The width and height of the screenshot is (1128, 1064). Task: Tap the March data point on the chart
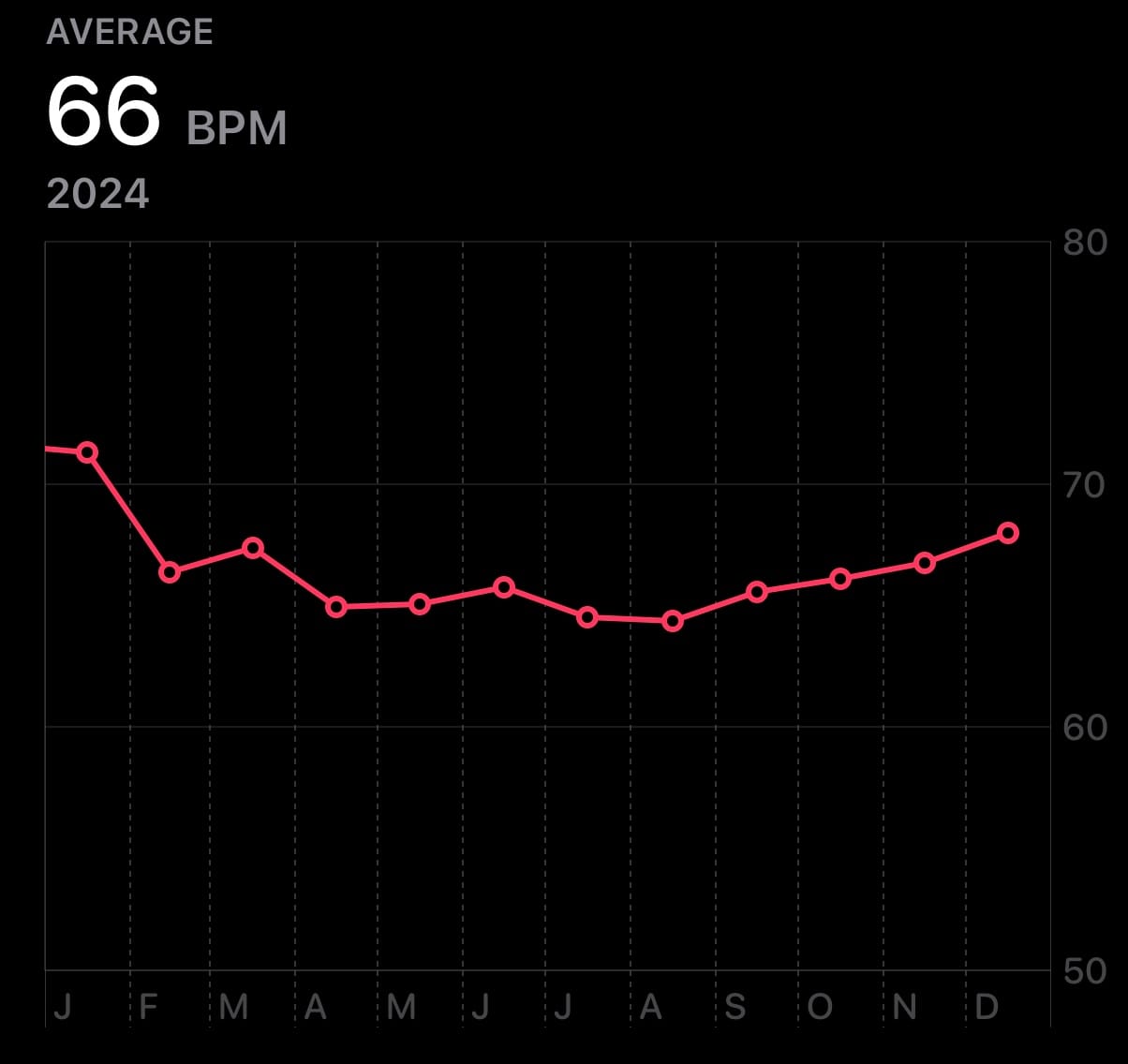[x=252, y=548]
